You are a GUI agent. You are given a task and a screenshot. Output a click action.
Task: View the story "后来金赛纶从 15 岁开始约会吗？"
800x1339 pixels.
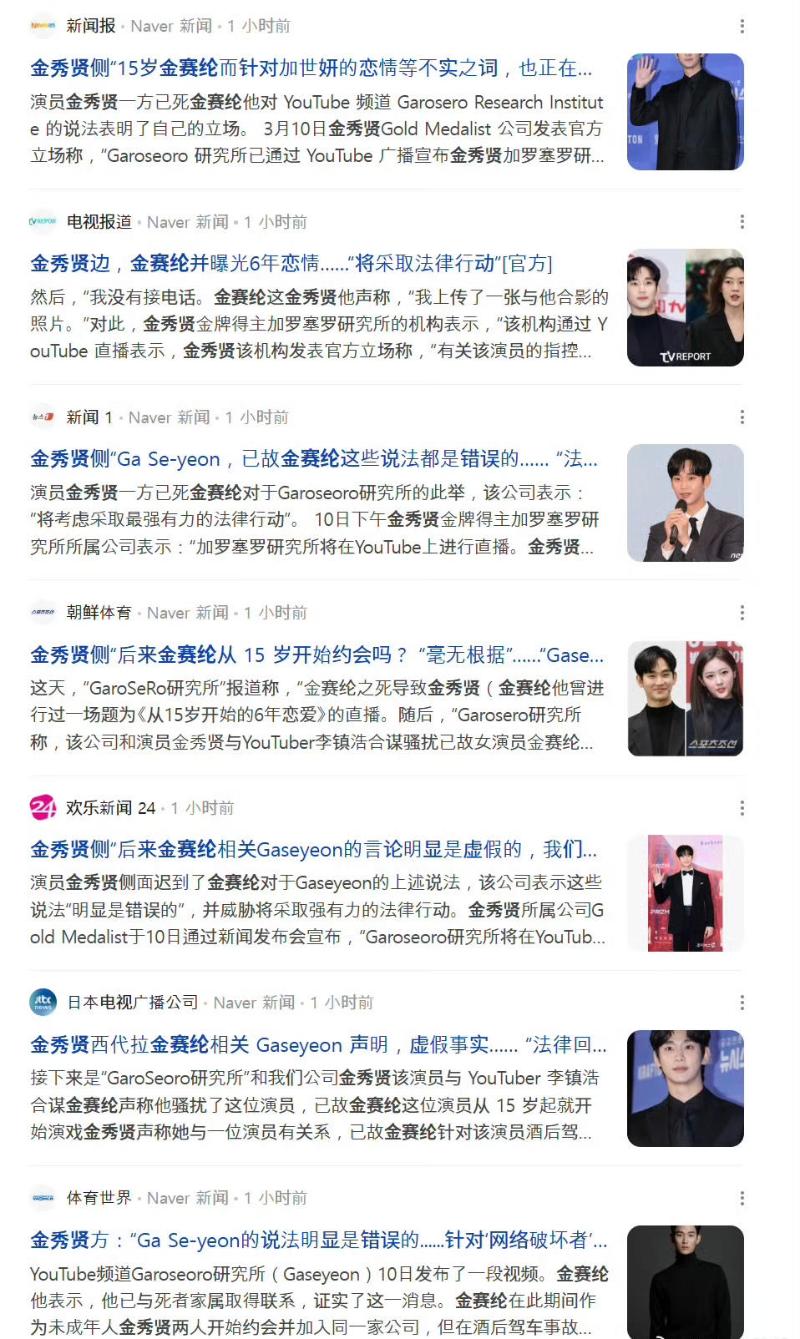[316, 655]
